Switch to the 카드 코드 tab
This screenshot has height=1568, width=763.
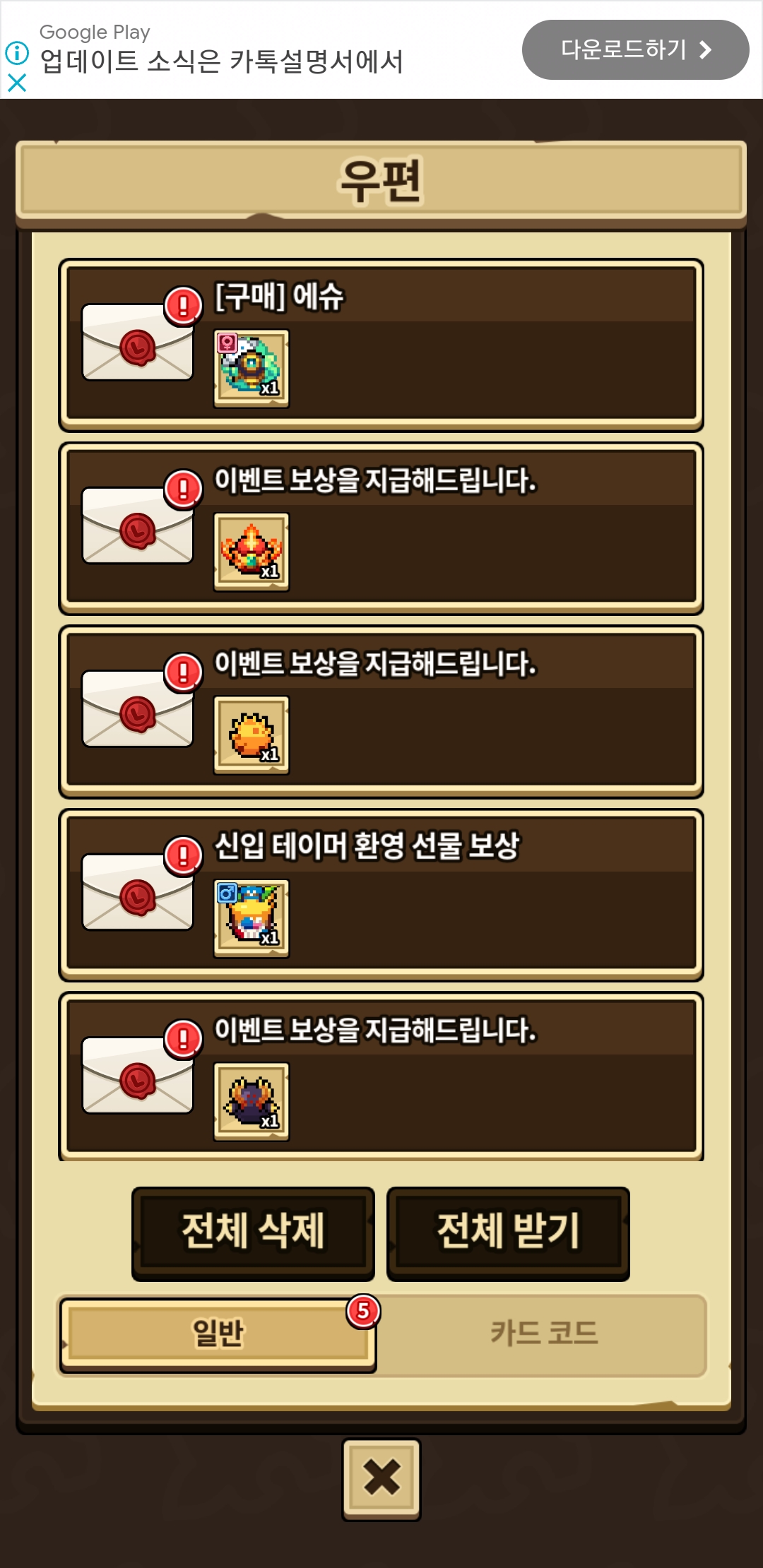click(x=543, y=1334)
